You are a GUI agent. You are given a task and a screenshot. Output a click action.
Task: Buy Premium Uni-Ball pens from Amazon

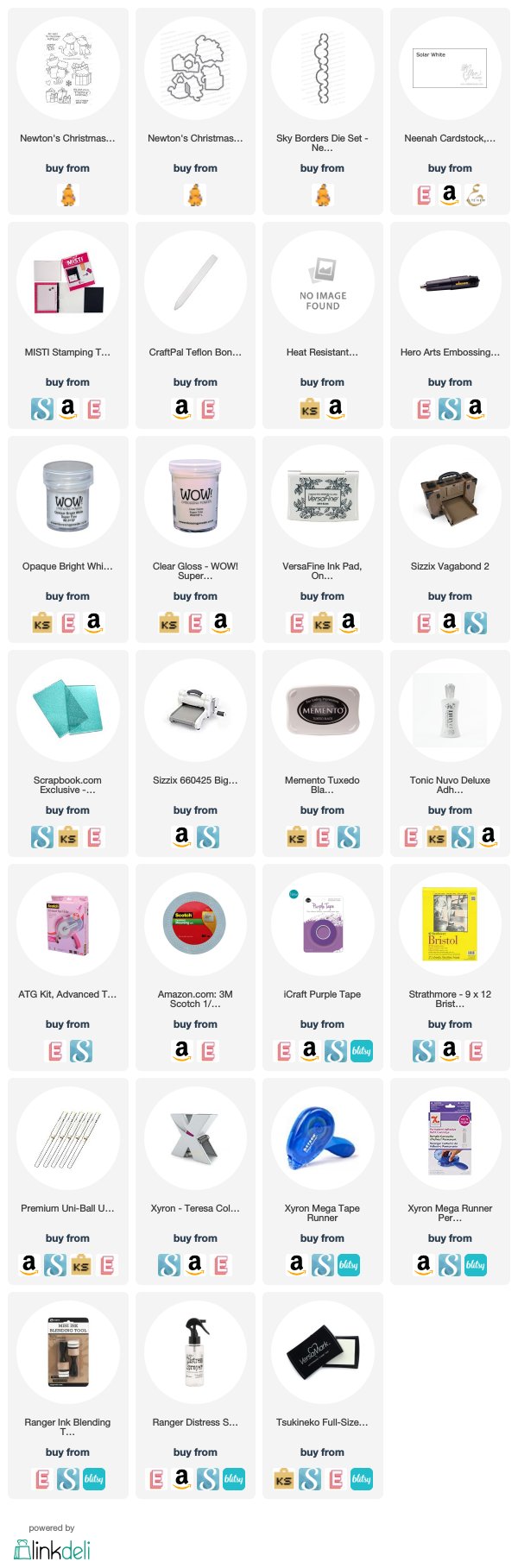click(29, 1264)
